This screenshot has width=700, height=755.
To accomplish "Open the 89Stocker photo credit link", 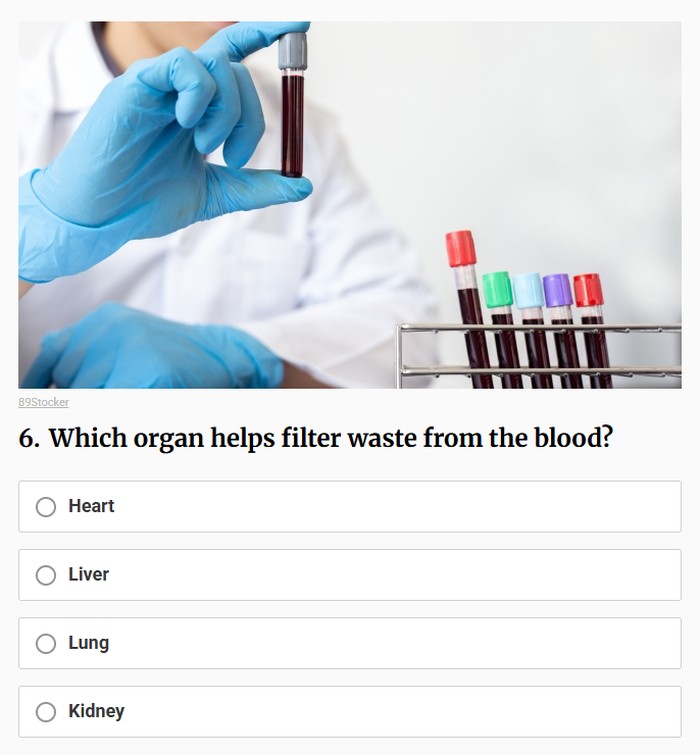I will (x=43, y=402).
